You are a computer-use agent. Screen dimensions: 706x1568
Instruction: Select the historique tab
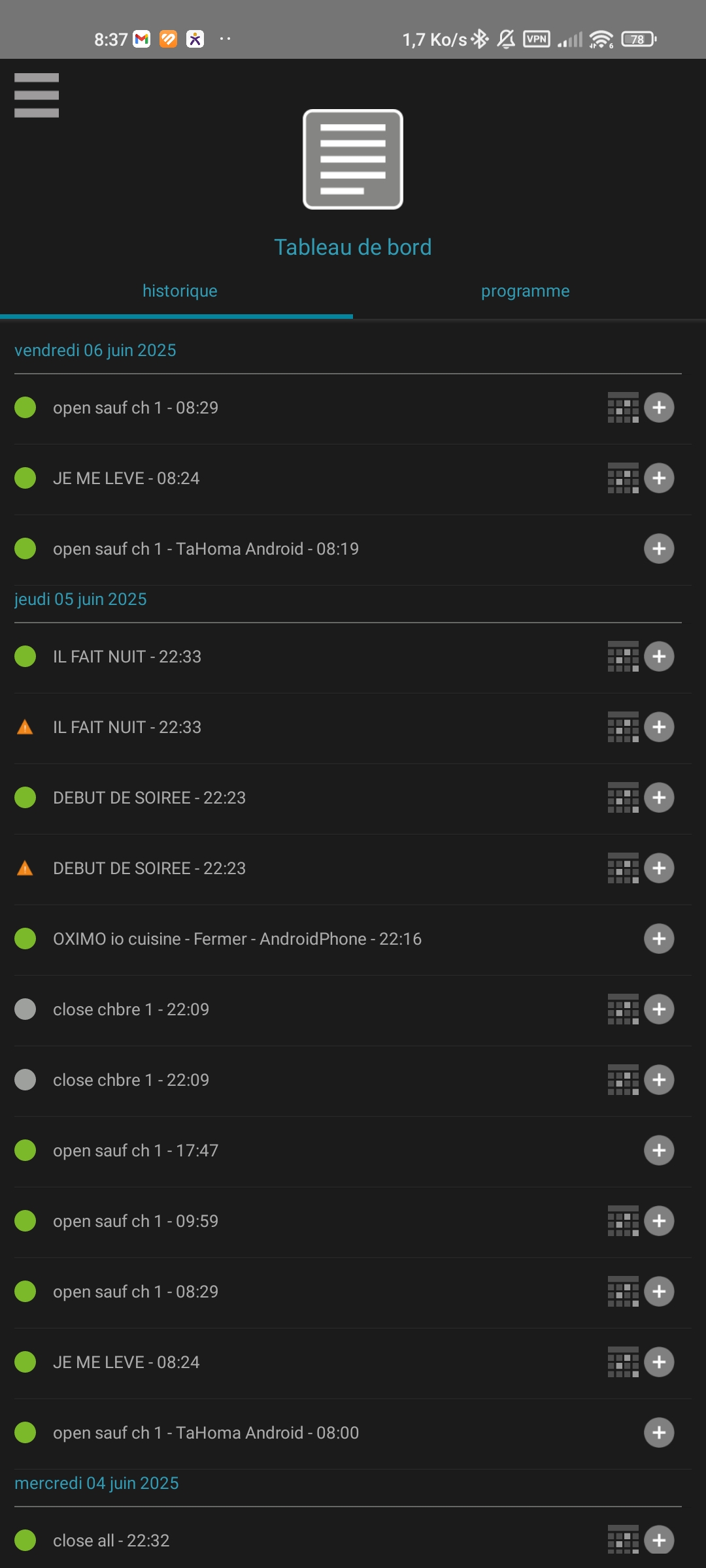(x=180, y=291)
